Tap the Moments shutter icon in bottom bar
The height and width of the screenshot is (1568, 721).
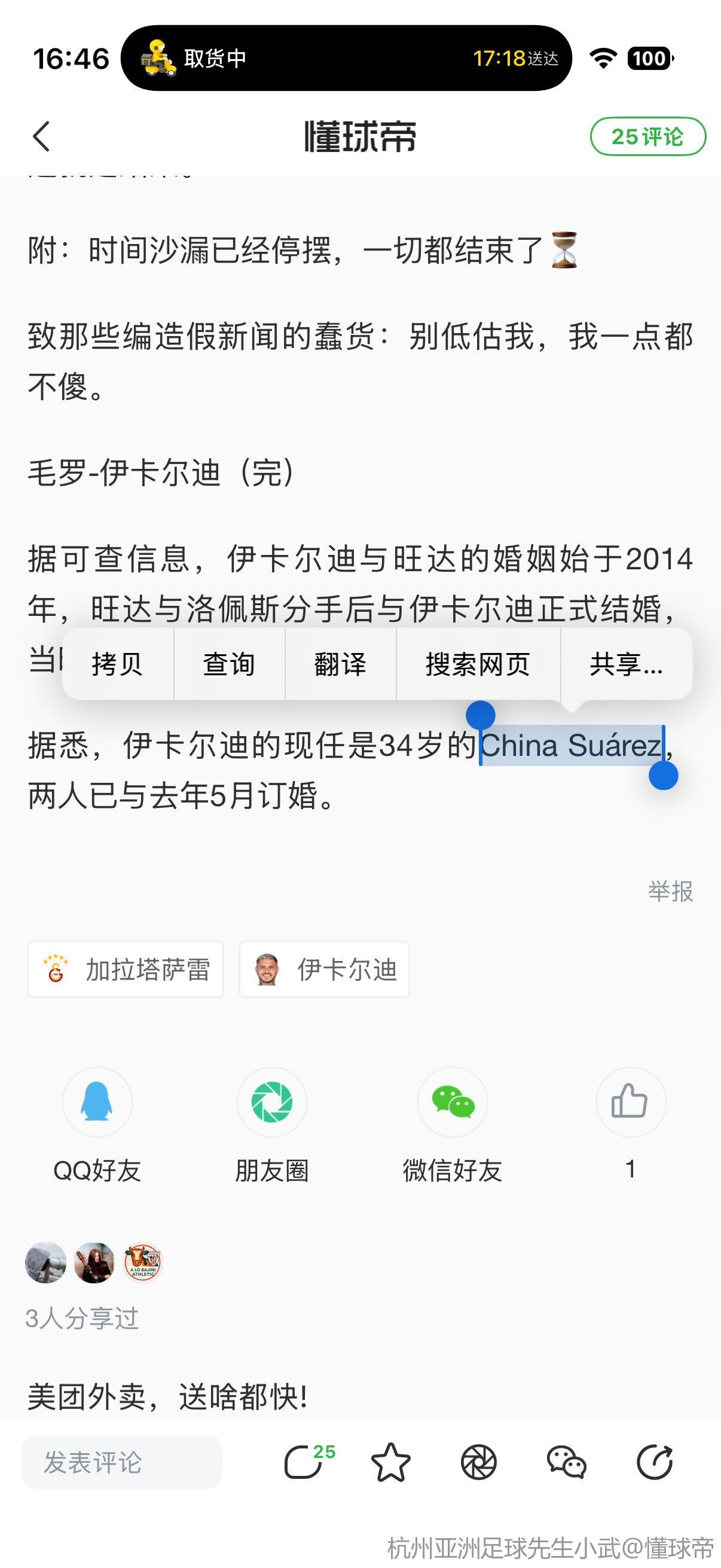479,1462
